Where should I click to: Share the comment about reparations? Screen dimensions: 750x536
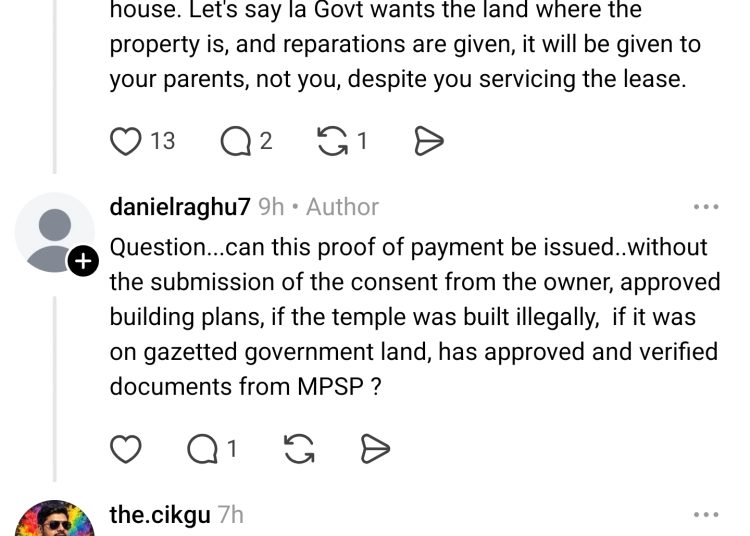tap(428, 142)
